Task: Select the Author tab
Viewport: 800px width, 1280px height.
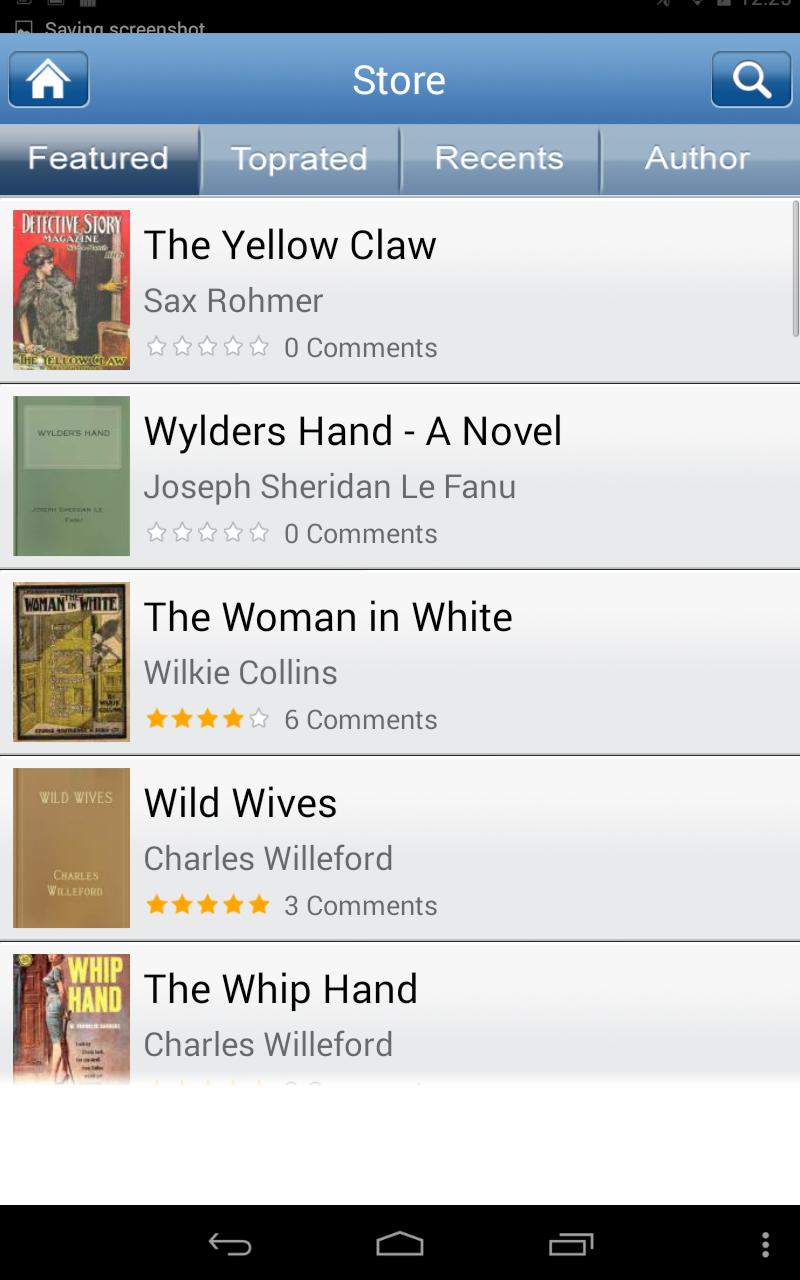Action: coord(698,158)
